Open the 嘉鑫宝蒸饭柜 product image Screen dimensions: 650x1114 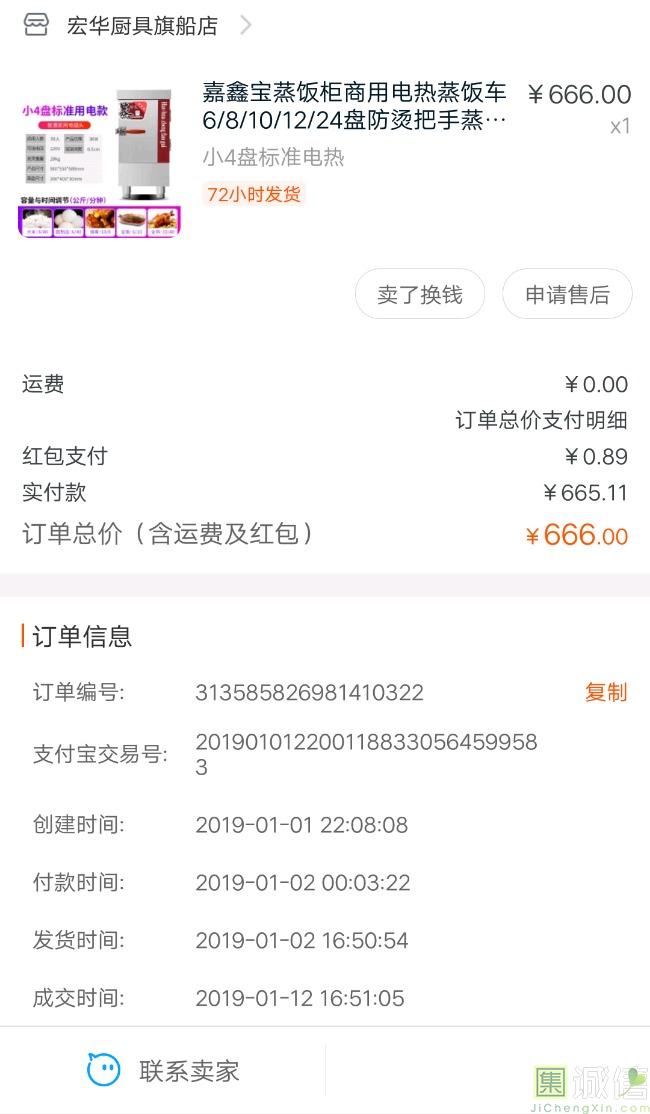pyautogui.click(x=100, y=162)
